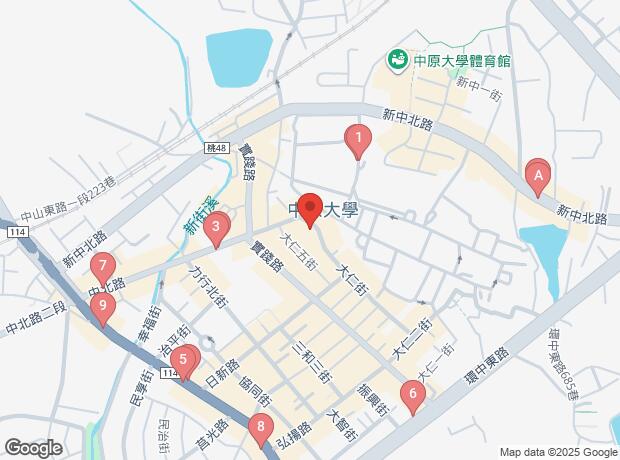620x460 pixels.
Task: Open marker 8 near 弘揚路
Action: 261,430
